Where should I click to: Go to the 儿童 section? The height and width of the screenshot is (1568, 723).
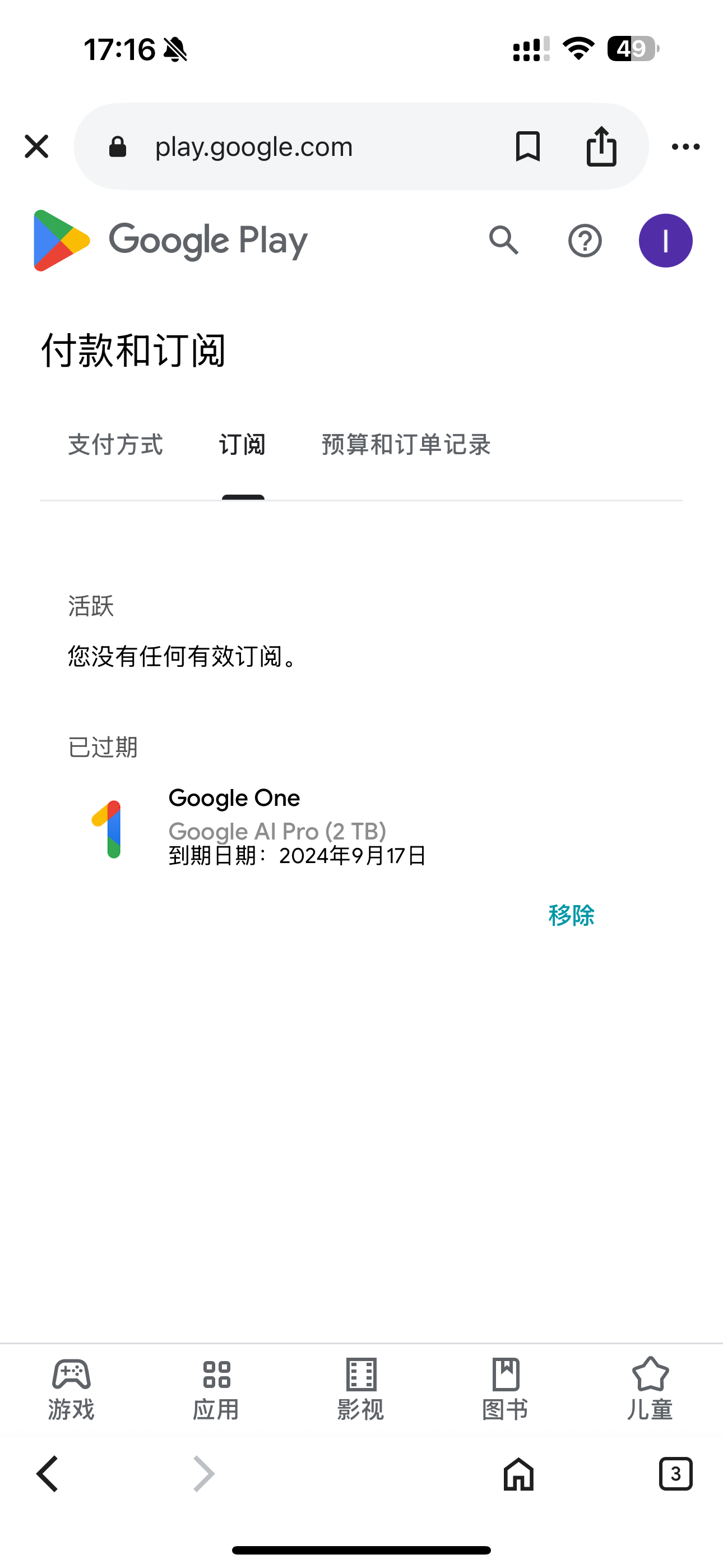pos(650,1389)
